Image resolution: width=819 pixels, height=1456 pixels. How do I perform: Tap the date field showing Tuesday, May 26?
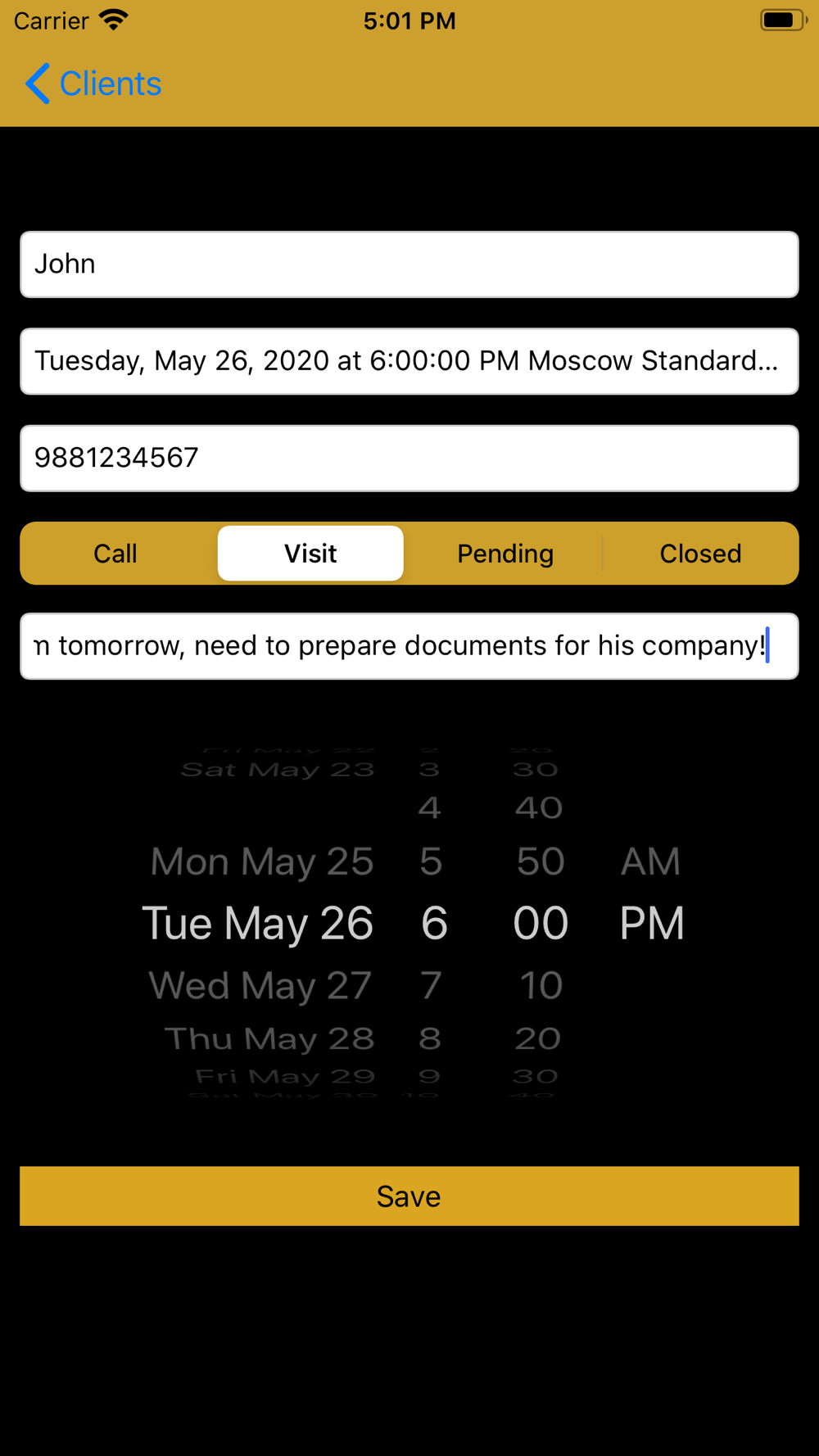point(409,361)
